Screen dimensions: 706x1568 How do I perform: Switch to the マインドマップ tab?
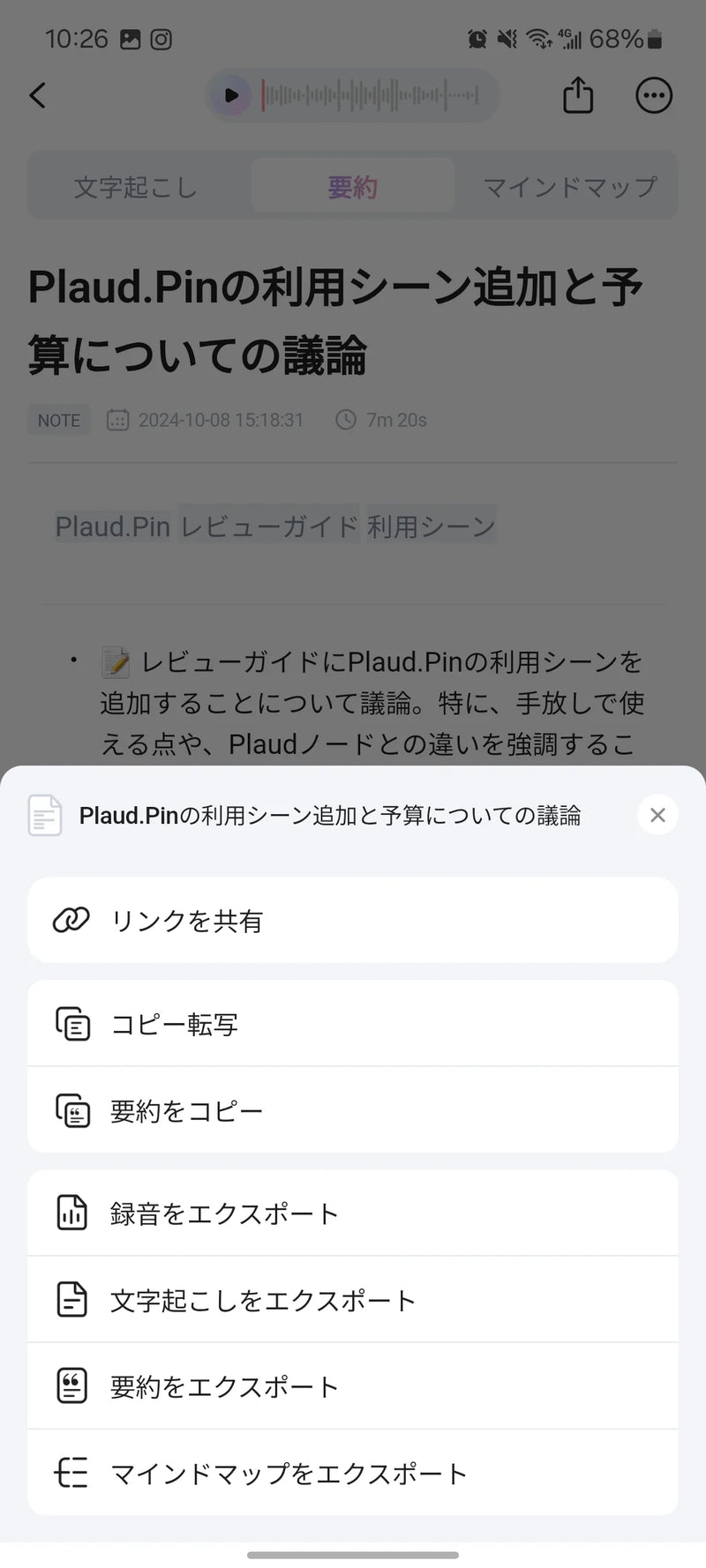[570, 187]
